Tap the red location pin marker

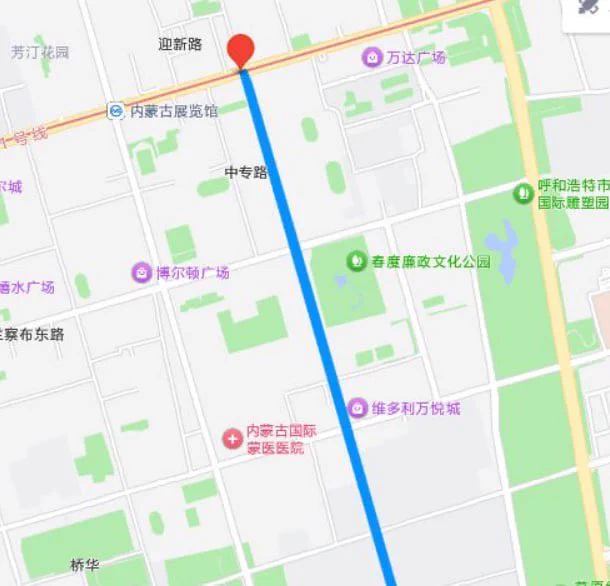coord(241,51)
